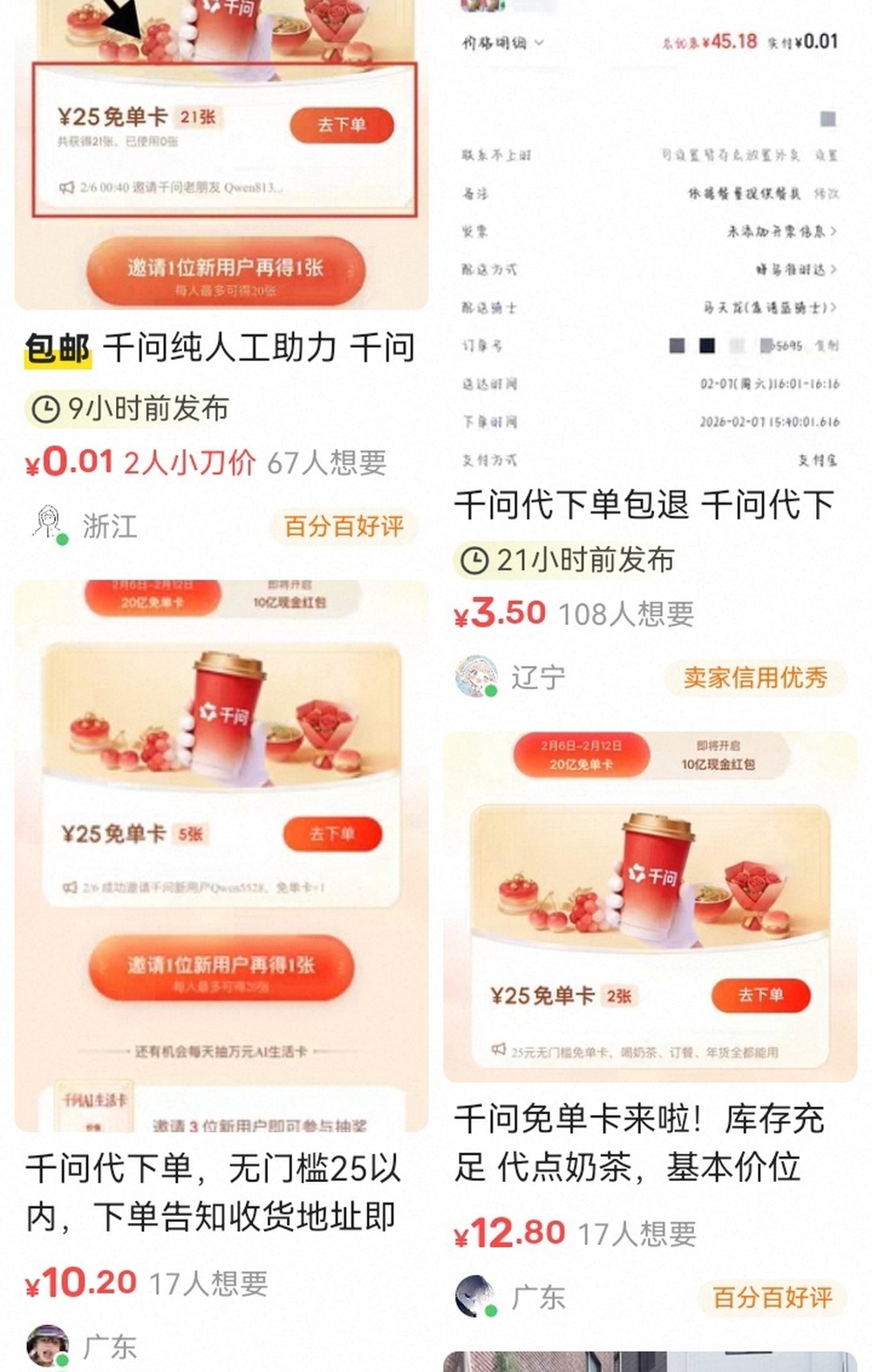
Task: Open the 包邮 千问纯人工助力 listing priced ¥0.01
Action: [x=220, y=348]
